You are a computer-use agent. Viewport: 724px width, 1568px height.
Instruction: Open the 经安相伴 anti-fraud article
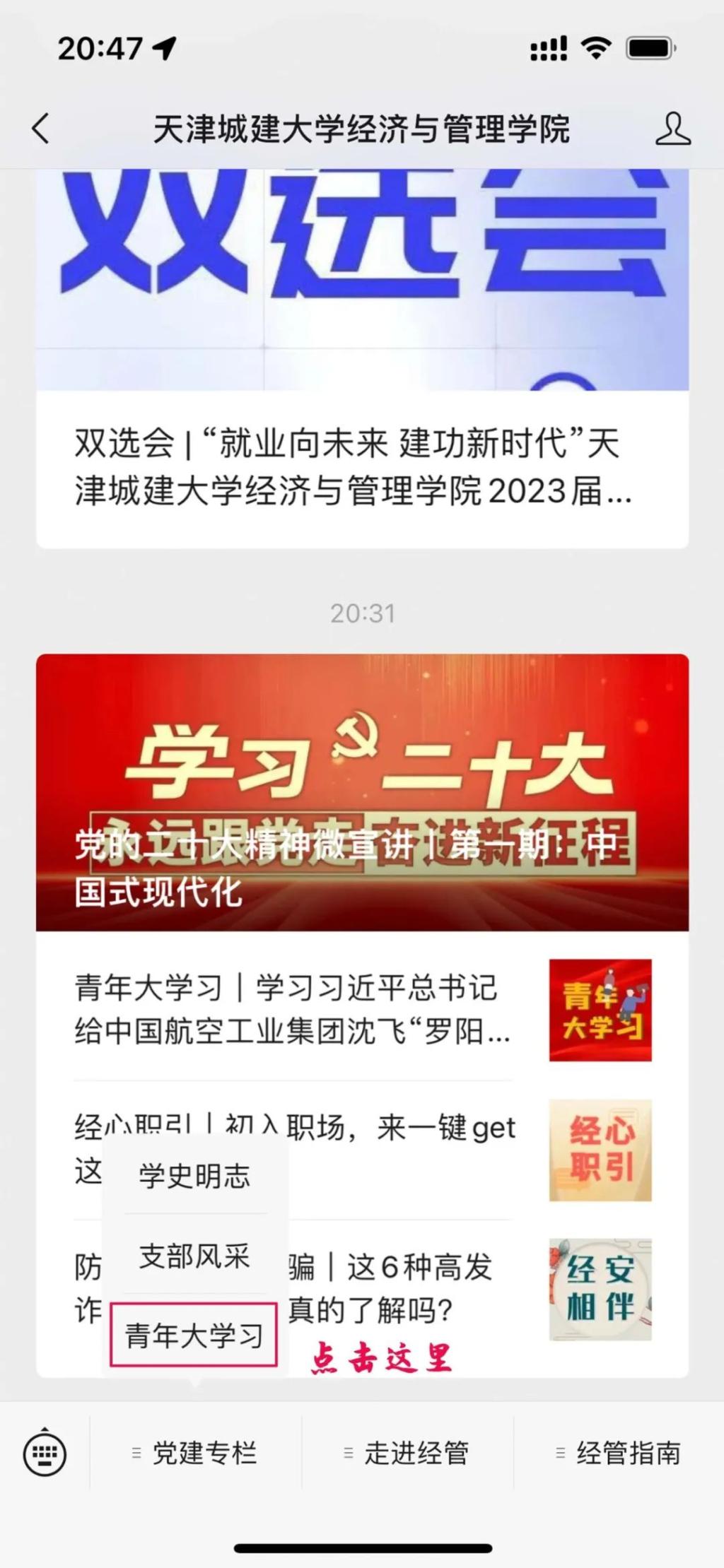424,1288
